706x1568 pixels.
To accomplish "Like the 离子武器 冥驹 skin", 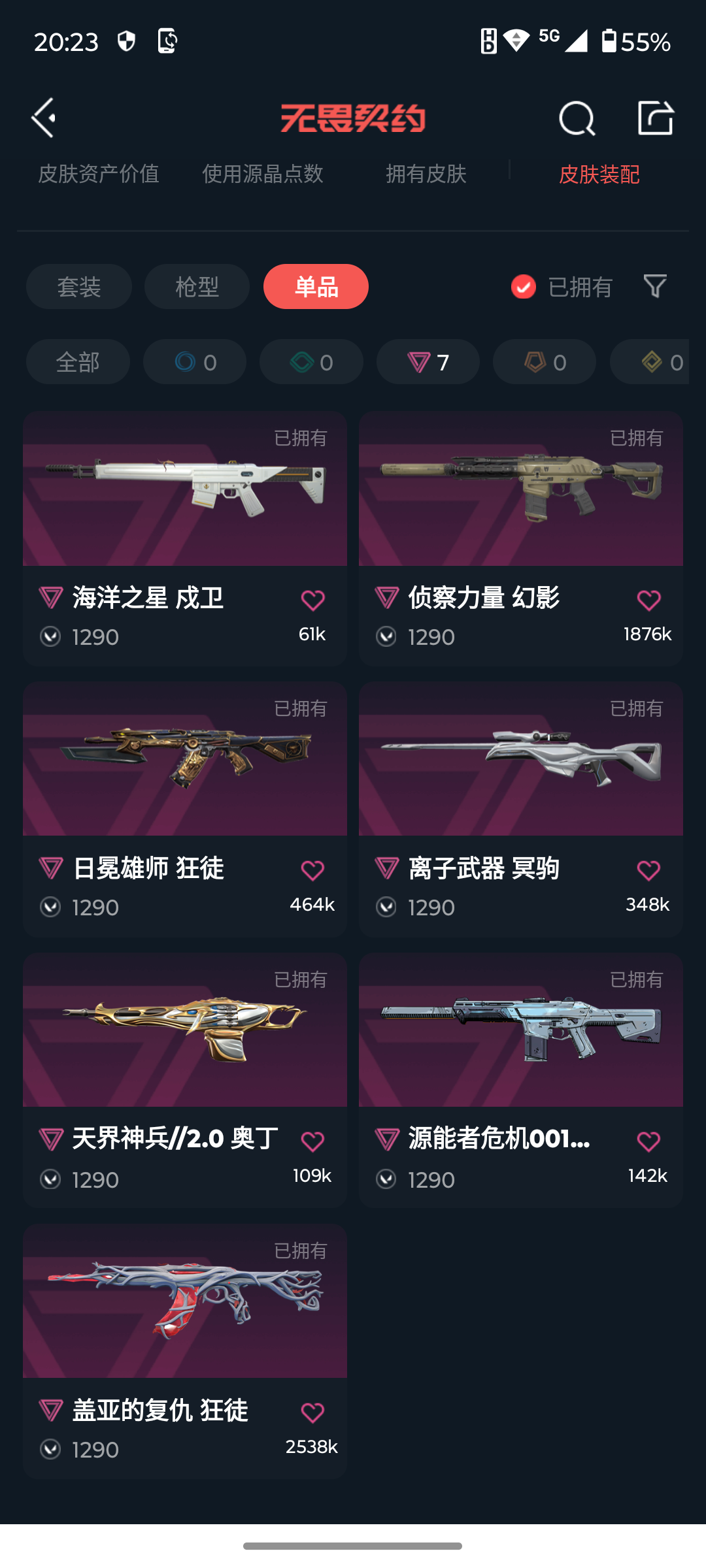I will click(648, 871).
